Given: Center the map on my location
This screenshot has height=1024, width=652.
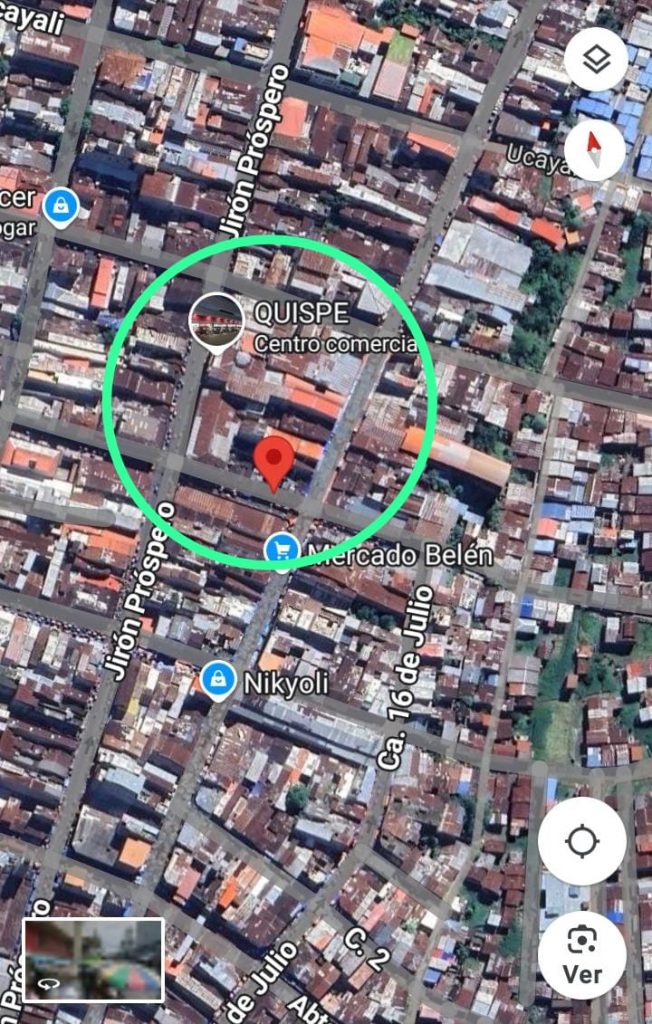Looking at the screenshot, I should click(x=582, y=841).
